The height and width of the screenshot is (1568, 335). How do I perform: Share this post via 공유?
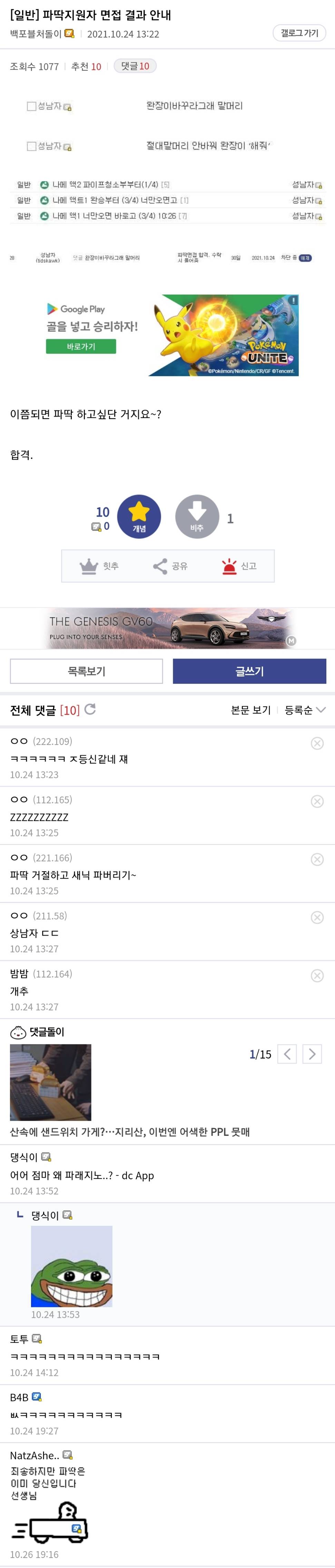click(170, 566)
